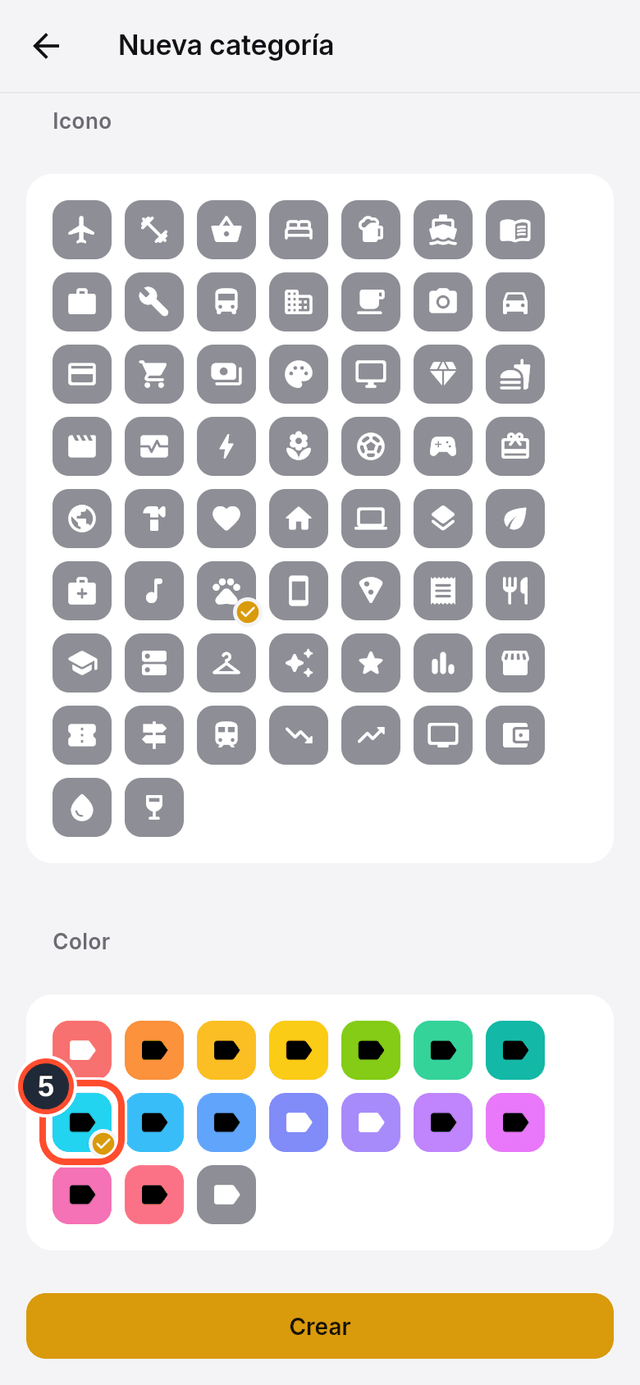Choose the graduation cap icon
The image size is (640, 1385).
coord(82,662)
